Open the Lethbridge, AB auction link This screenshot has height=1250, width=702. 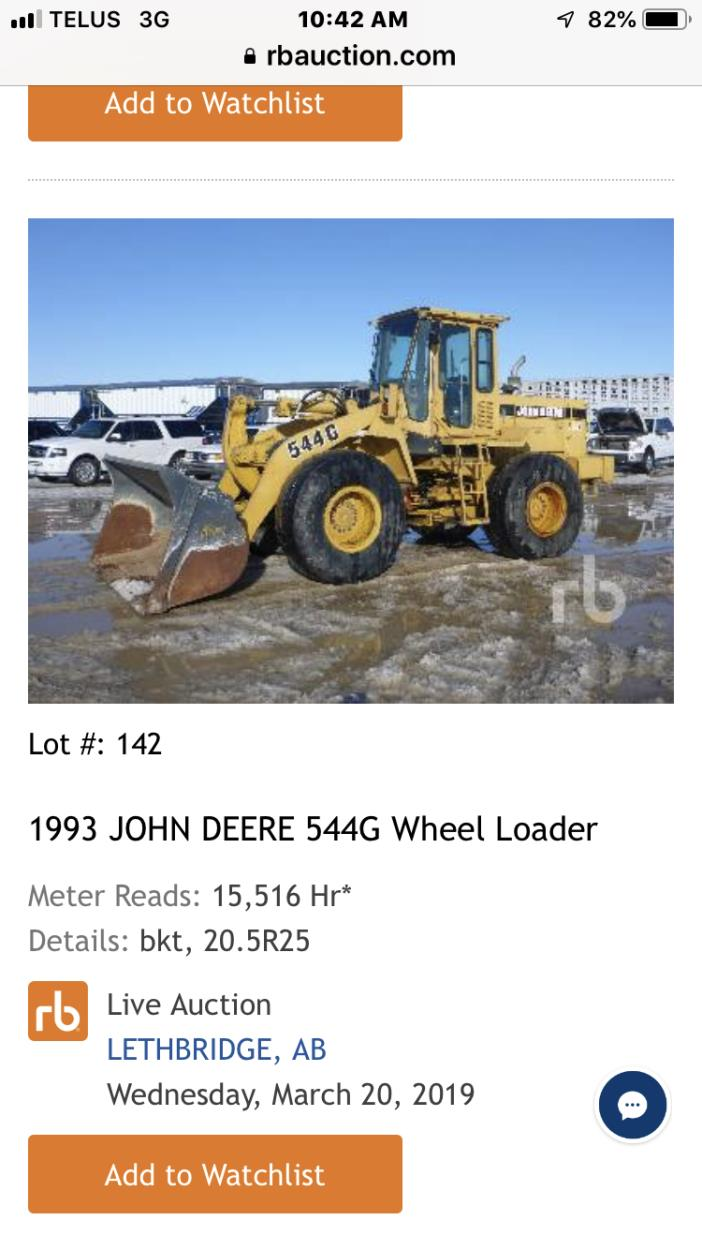click(x=217, y=1049)
